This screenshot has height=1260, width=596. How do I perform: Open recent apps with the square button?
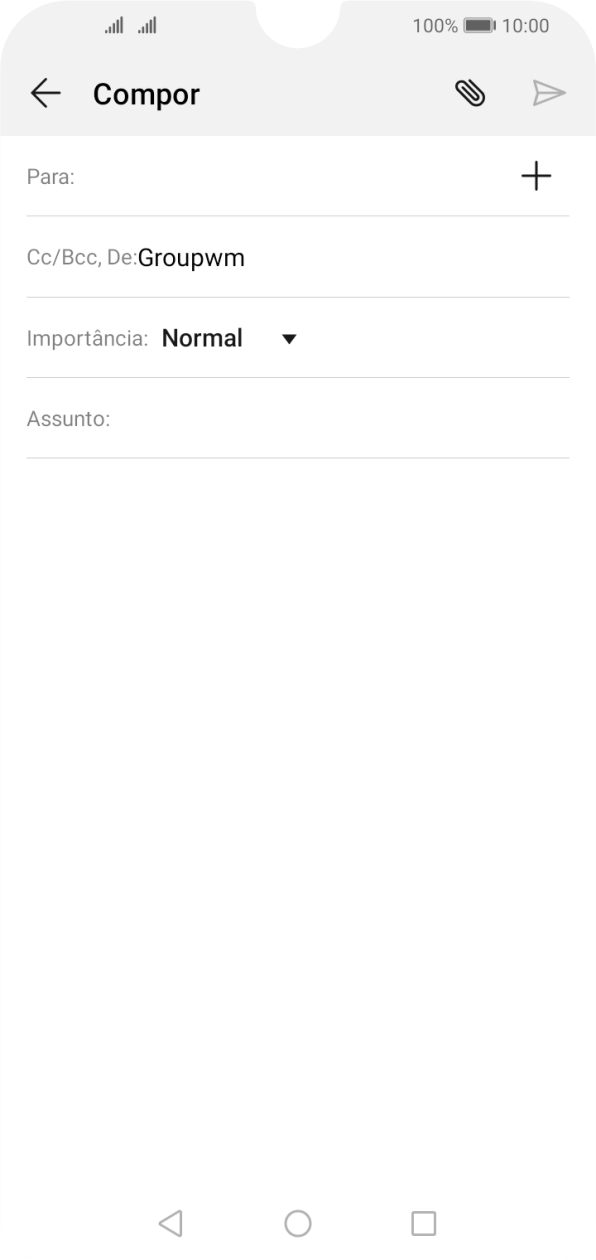[424, 1222]
